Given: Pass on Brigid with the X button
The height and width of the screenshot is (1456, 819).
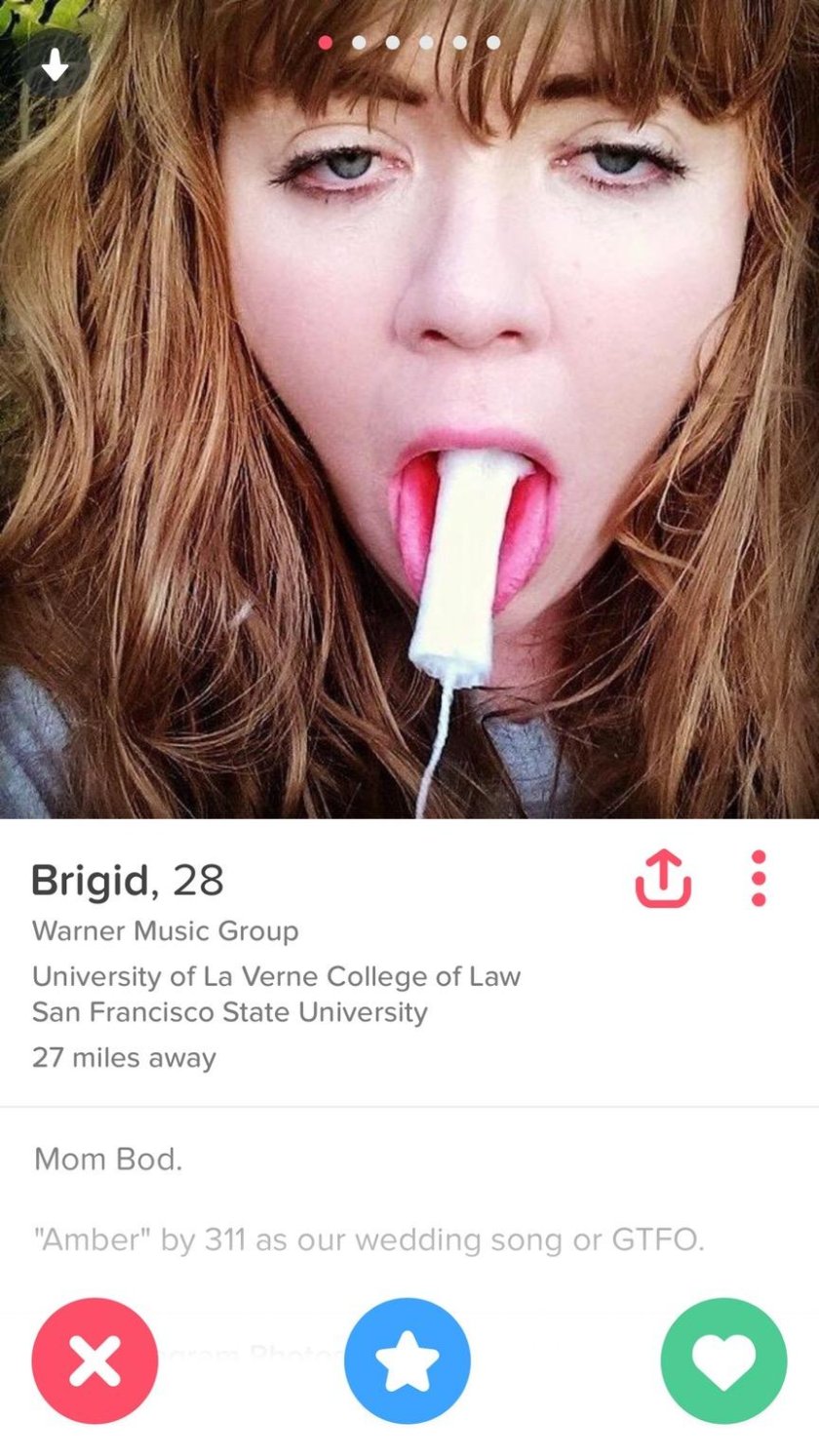Looking at the screenshot, I should pos(95,1360).
